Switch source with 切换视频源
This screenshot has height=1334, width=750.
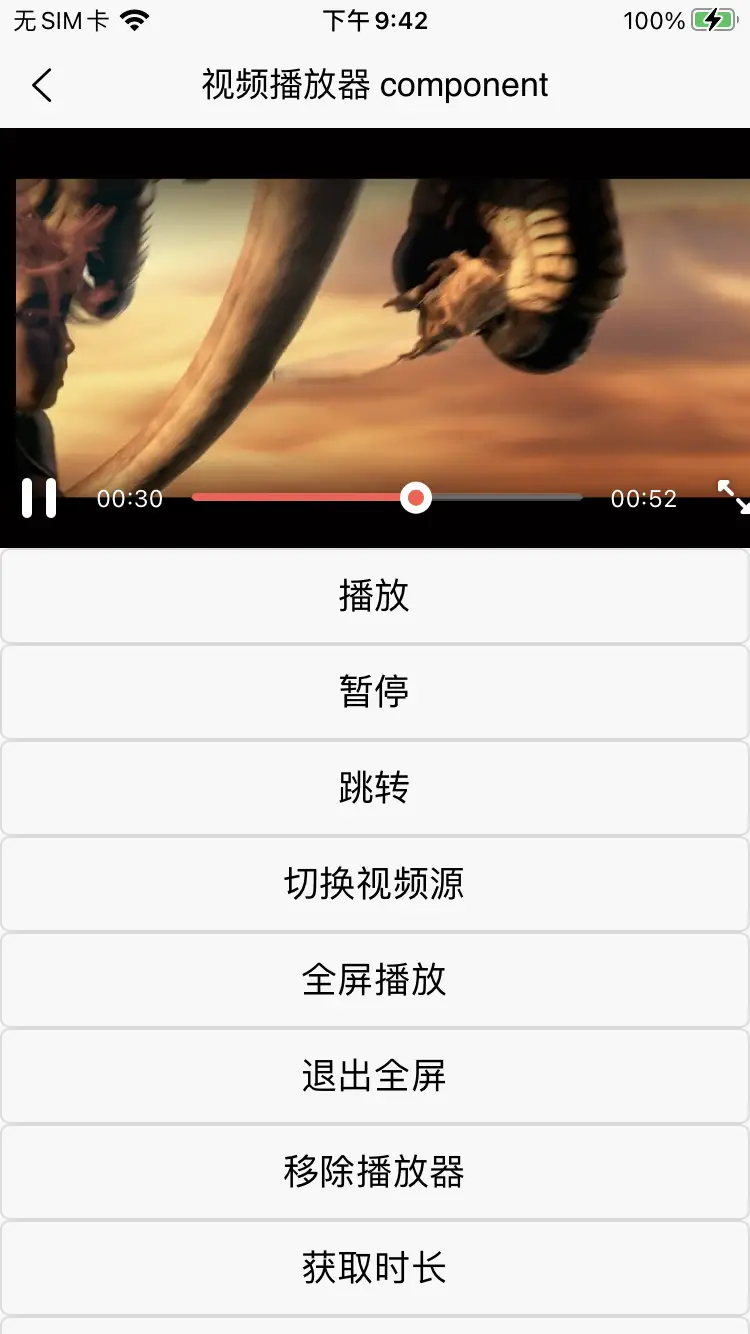pos(374,884)
